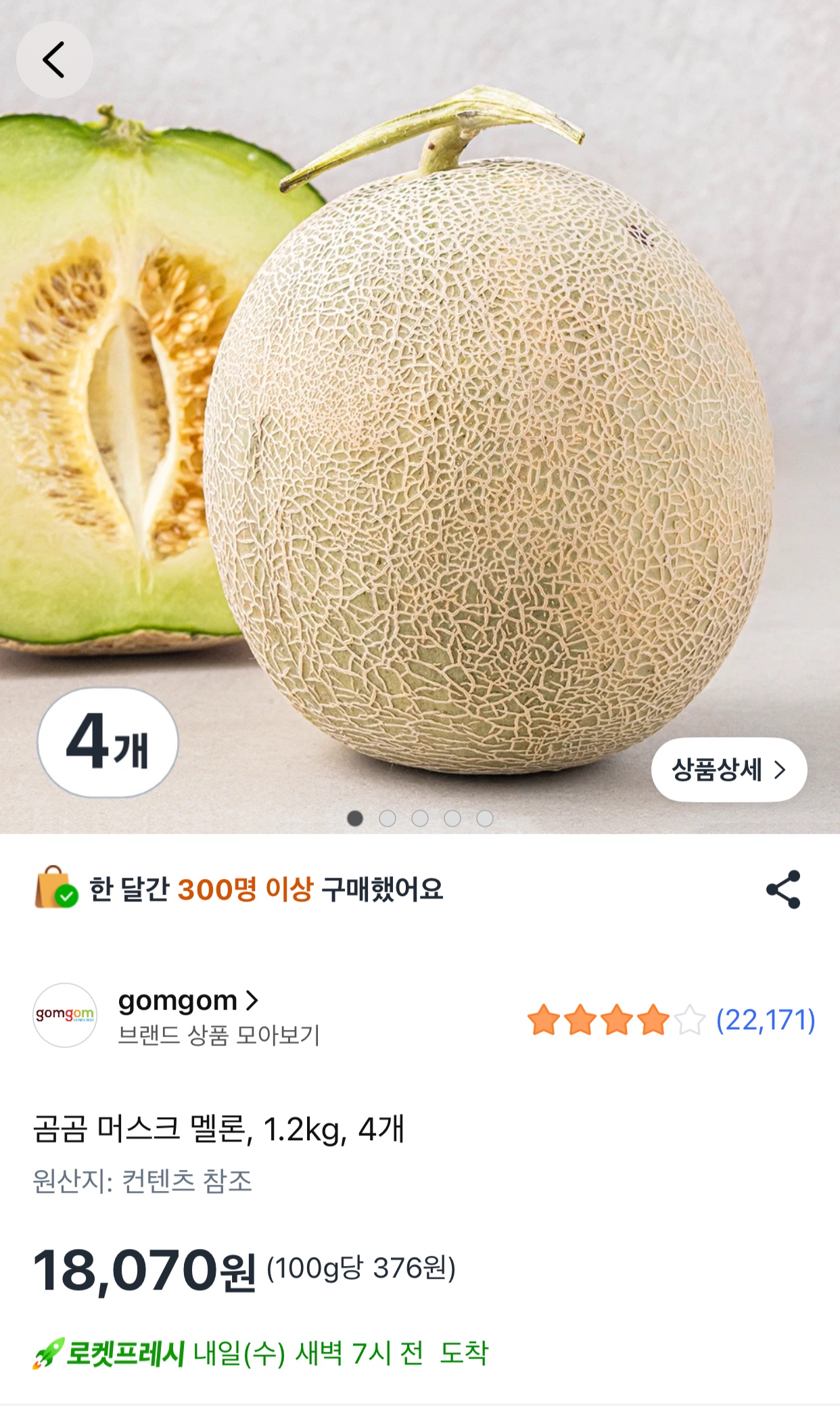Open the melon product image
Viewport: 840px width, 1406px height.
click(x=420, y=417)
